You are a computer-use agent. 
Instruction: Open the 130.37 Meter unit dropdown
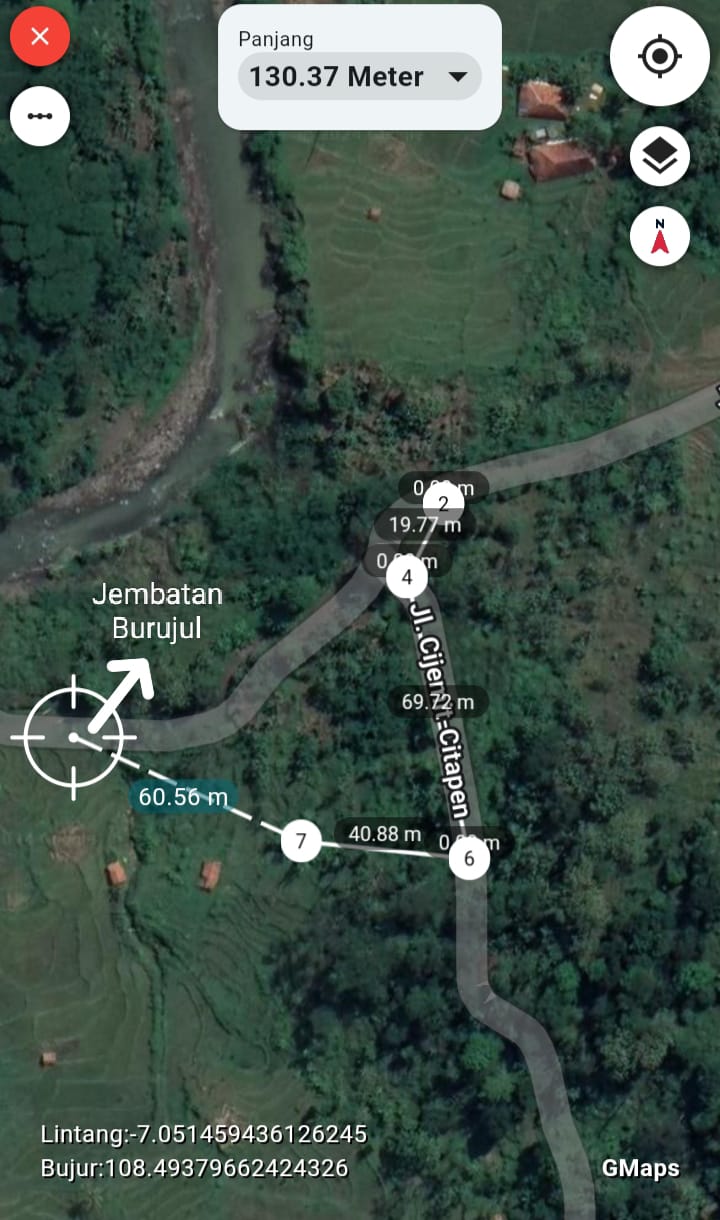[360, 76]
